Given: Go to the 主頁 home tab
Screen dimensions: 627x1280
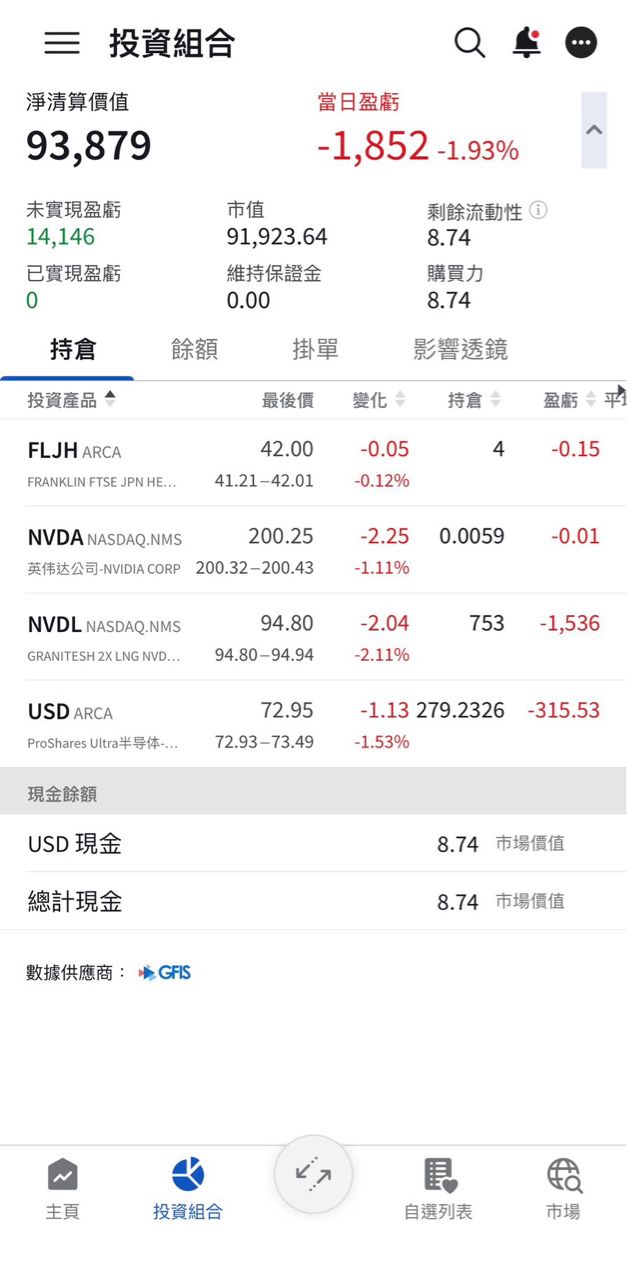Looking at the screenshot, I should click(x=62, y=1188).
